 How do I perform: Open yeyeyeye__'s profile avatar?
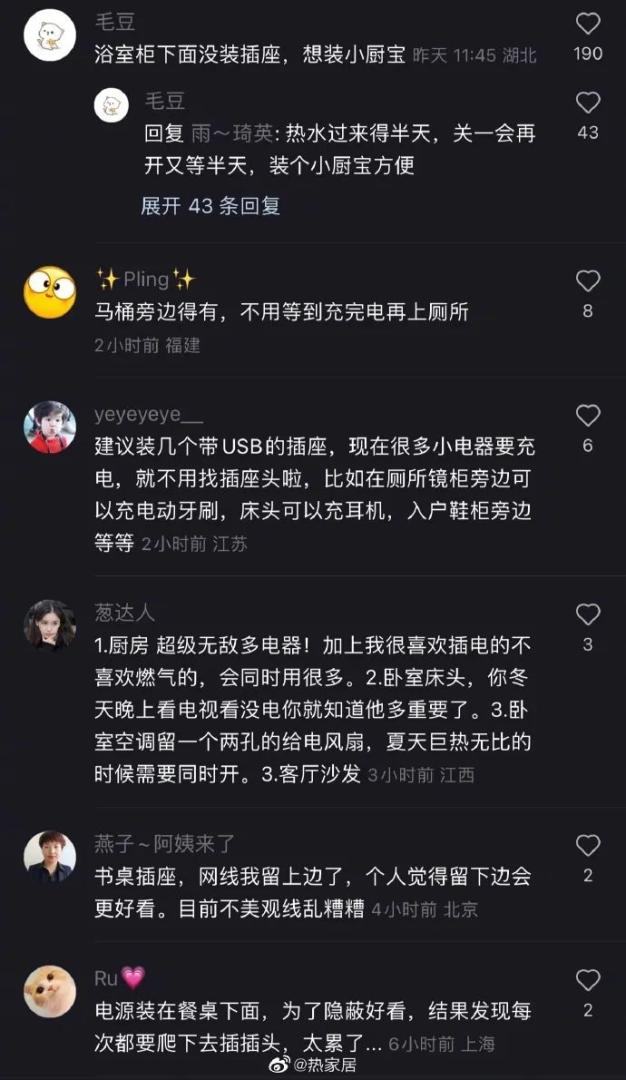click(x=50, y=427)
